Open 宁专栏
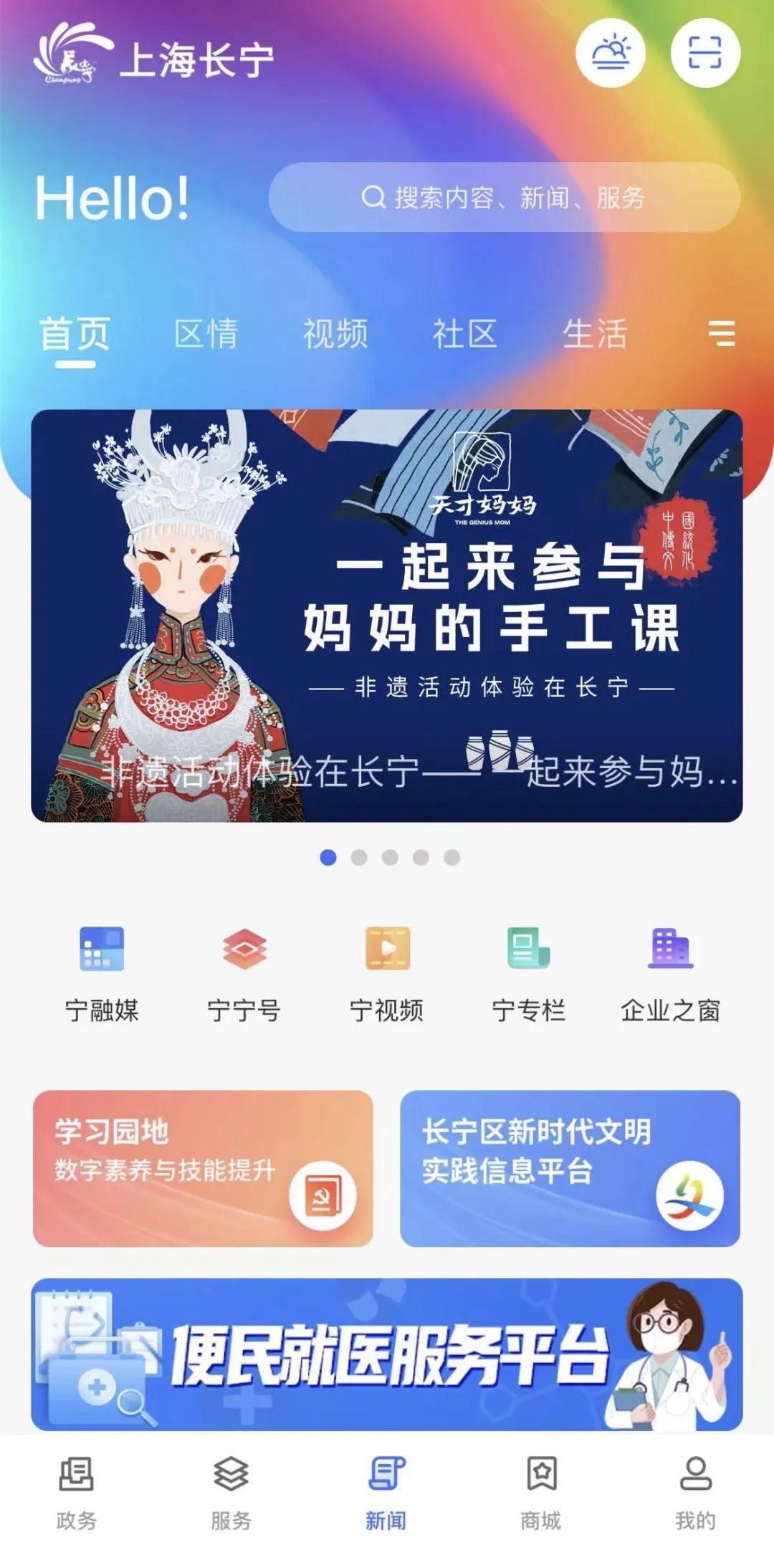 [x=528, y=972]
